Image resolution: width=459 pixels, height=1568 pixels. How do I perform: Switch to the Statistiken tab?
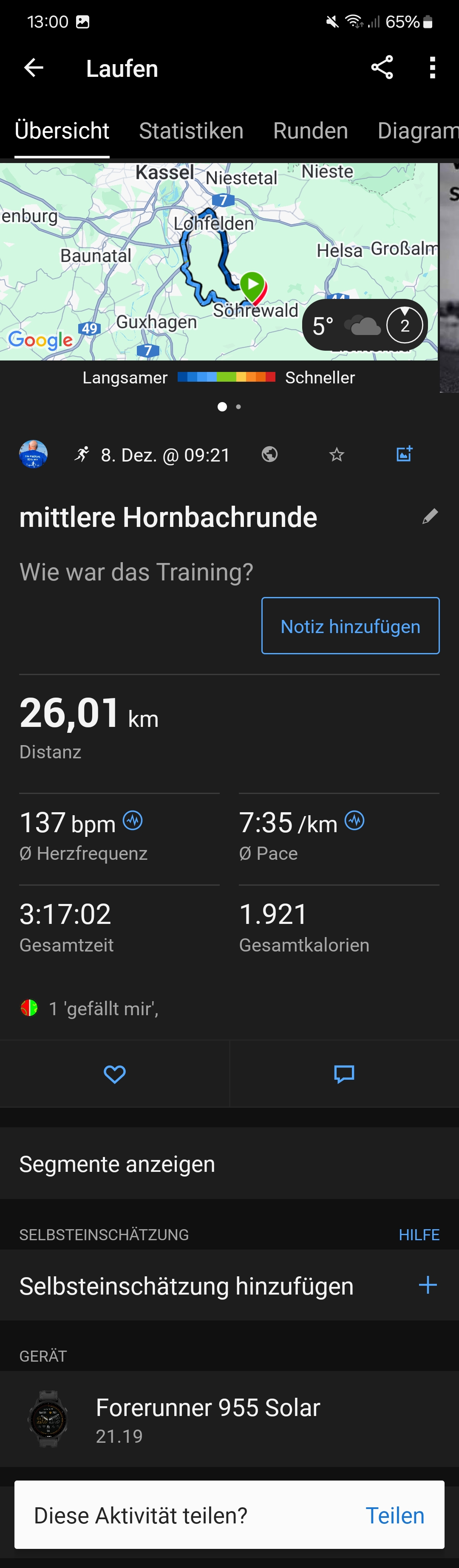(x=191, y=131)
